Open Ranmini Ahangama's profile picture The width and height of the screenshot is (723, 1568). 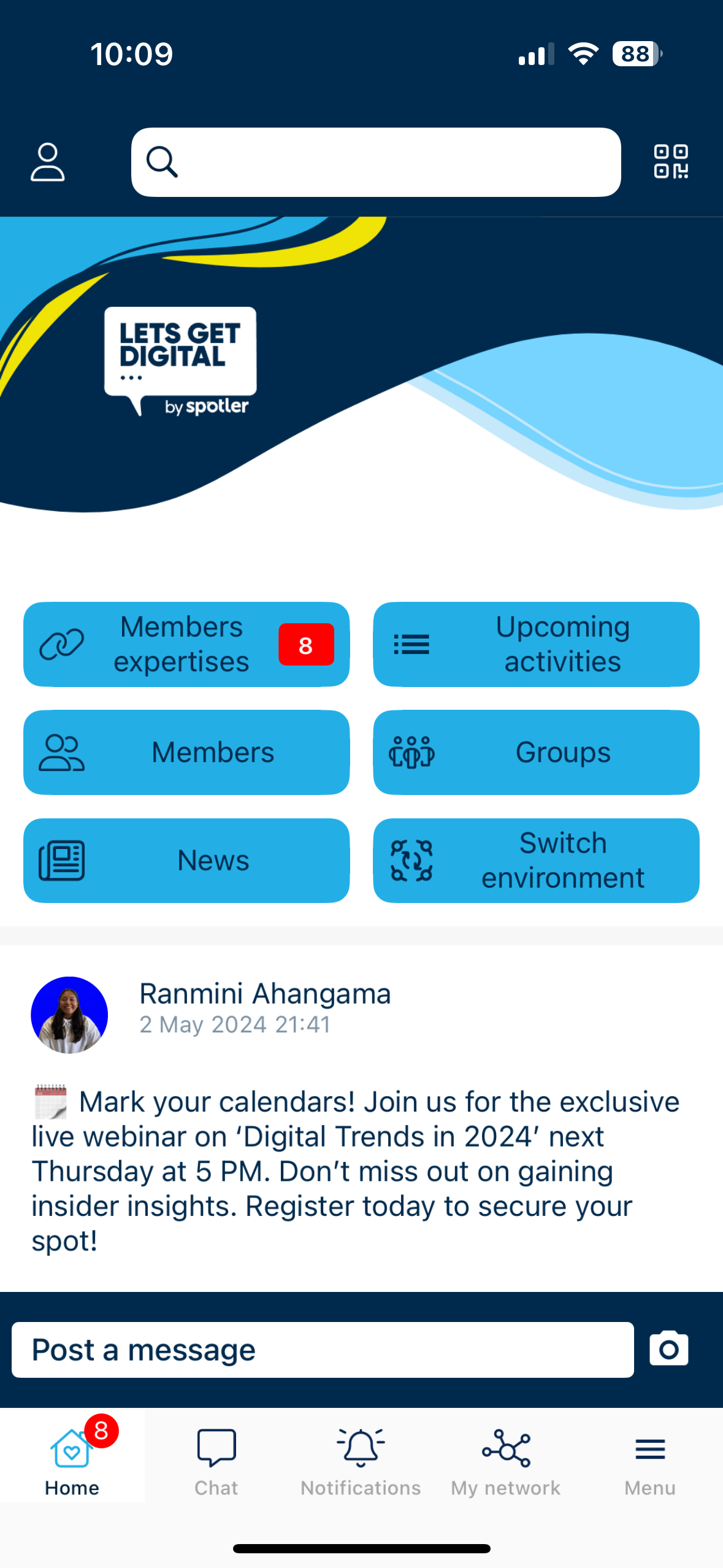pos(69,1015)
